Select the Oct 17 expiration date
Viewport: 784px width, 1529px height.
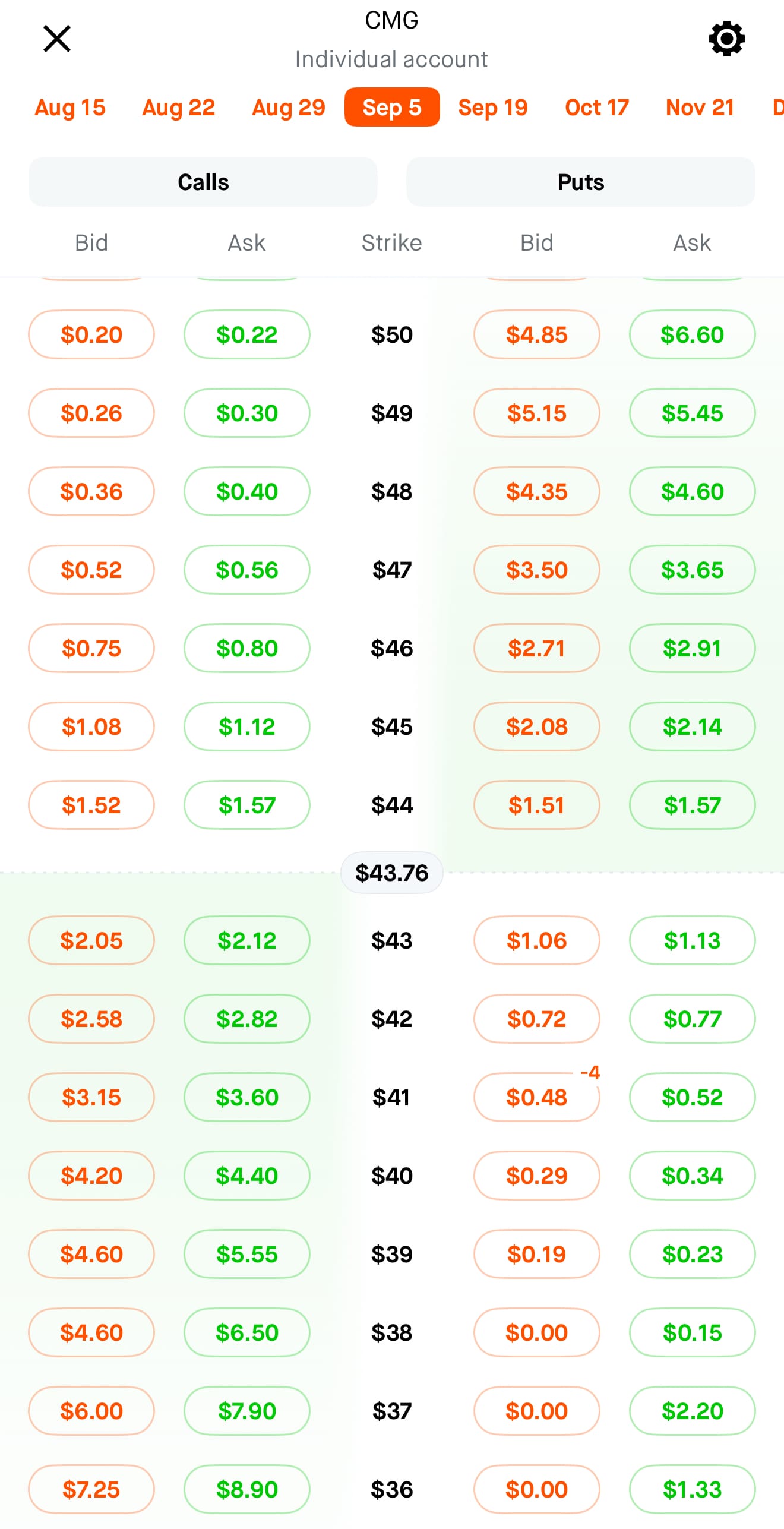597,108
